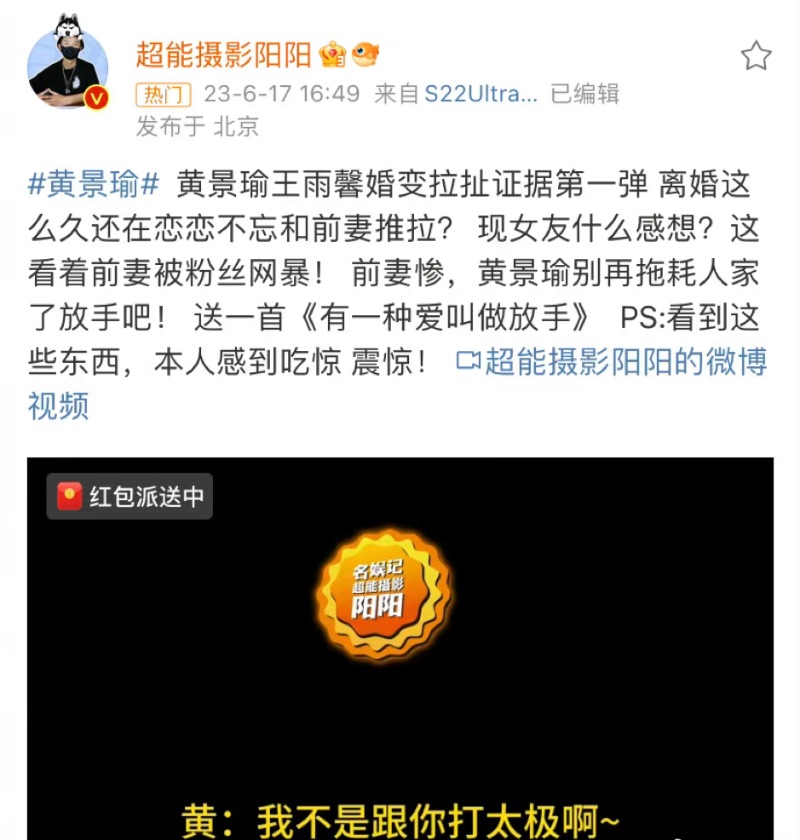800x840 pixels.
Task: Favorite this post with the star icon
Action: 756,56
